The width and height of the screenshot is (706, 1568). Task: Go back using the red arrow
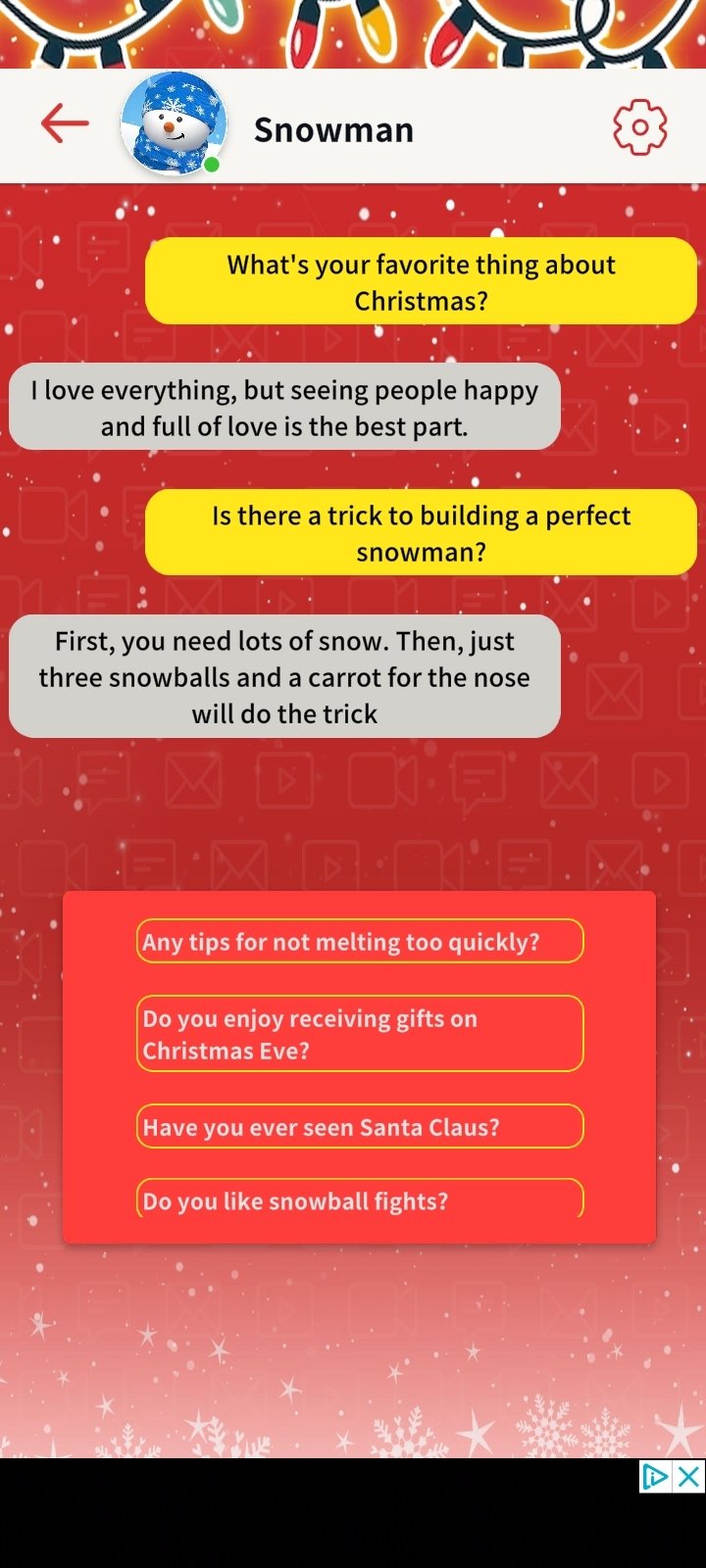pyautogui.click(x=65, y=124)
